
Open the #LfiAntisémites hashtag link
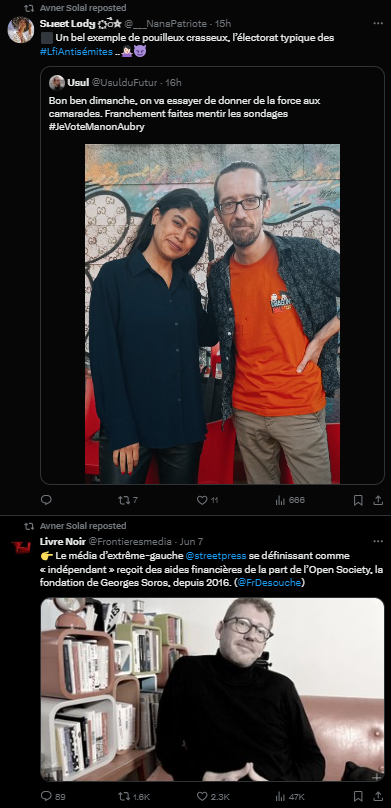click(76, 52)
